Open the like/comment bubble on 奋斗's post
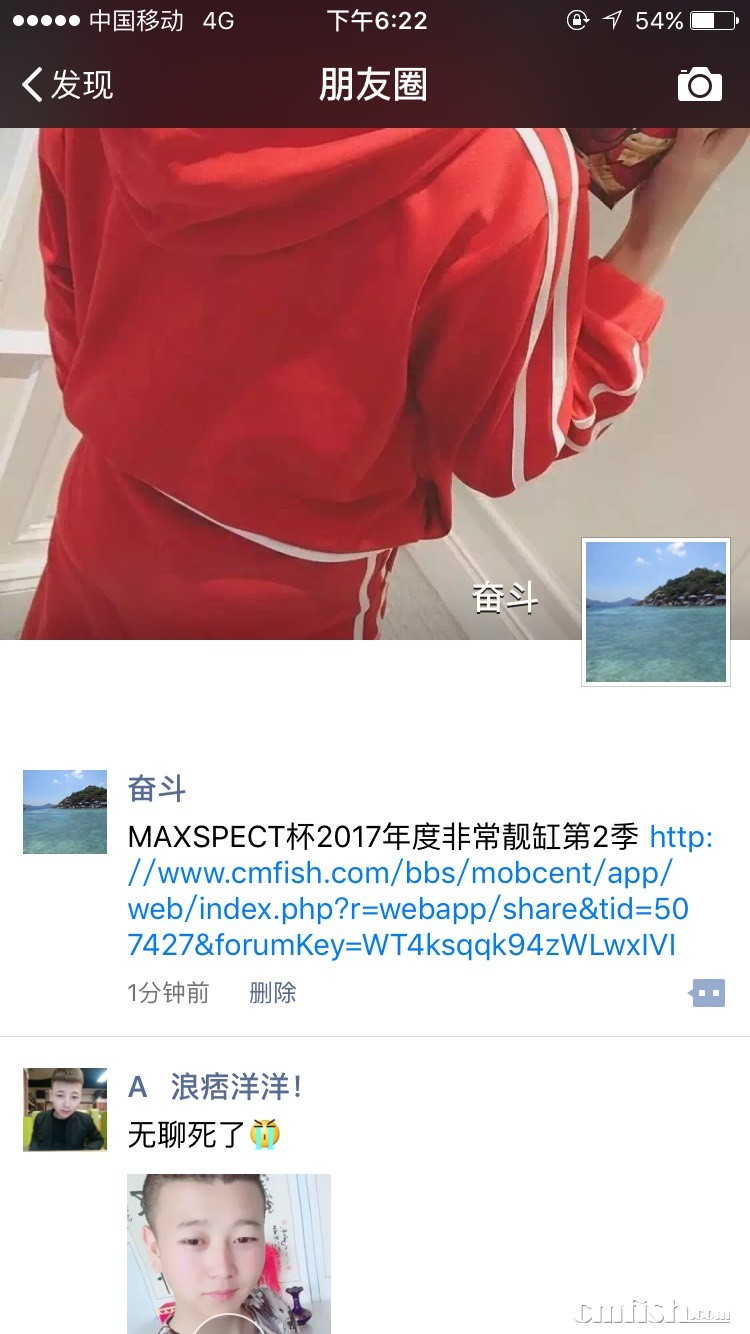The image size is (750, 1334). [x=708, y=993]
